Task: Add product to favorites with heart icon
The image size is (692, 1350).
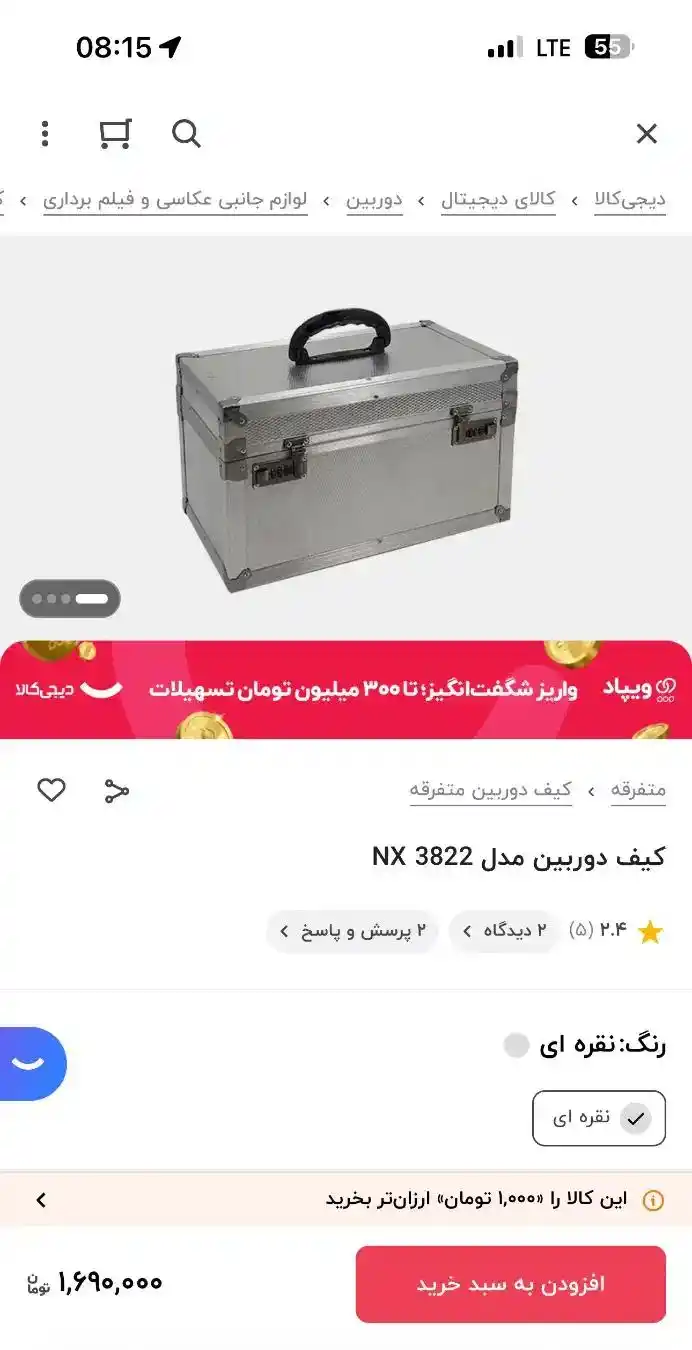Action: pyautogui.click(x=51, y=790)
